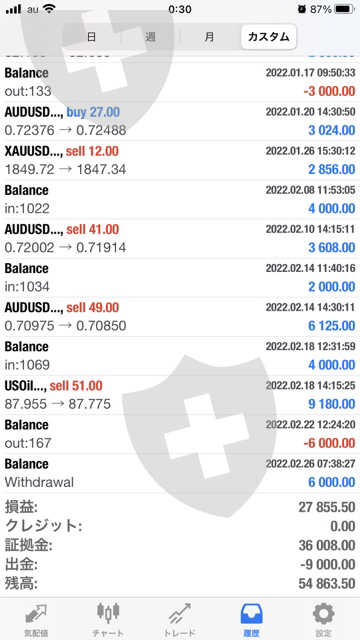The height and width of the screenshot is (640, 360).
Task: Open the Balance in:1022 entry
Action: [x=180, y=200]
